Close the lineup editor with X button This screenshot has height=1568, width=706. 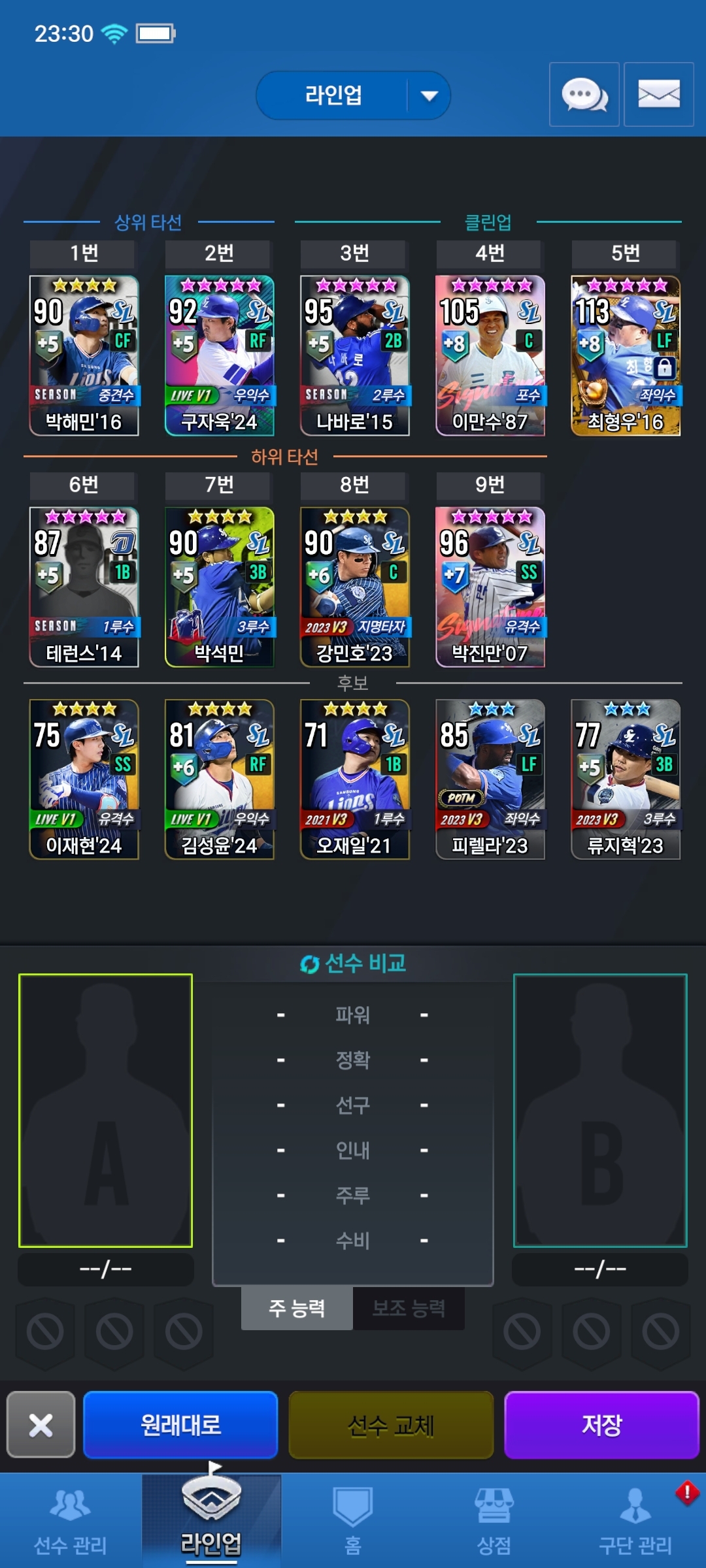(x=41, y=1425)
